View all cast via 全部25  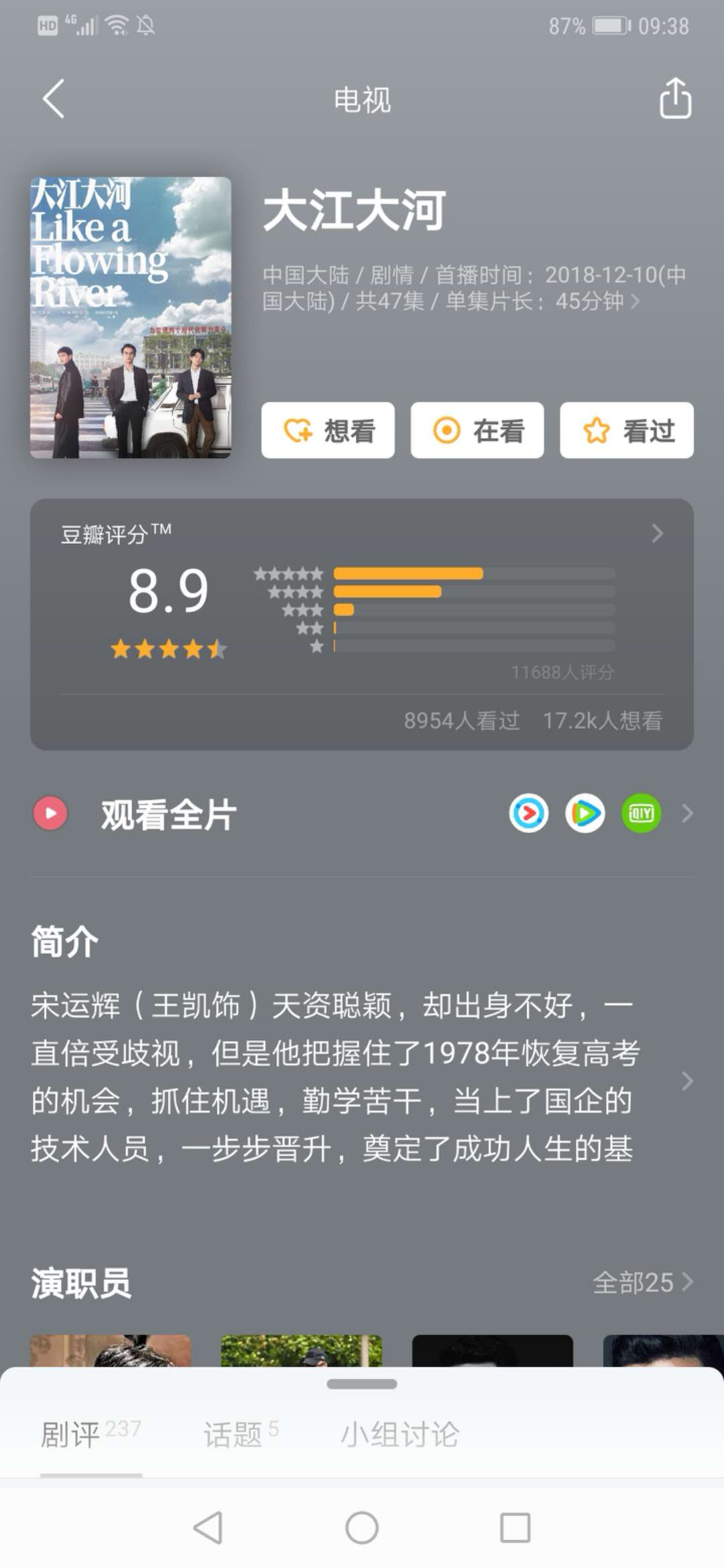[642, 1283]
